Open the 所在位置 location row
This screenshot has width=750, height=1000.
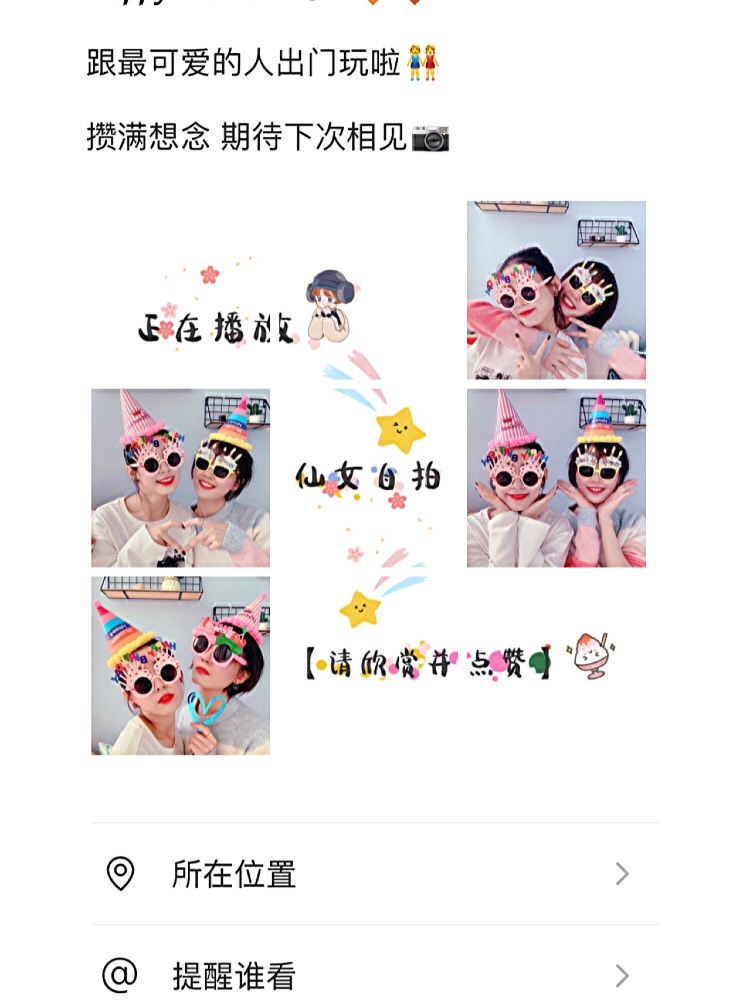374,874
